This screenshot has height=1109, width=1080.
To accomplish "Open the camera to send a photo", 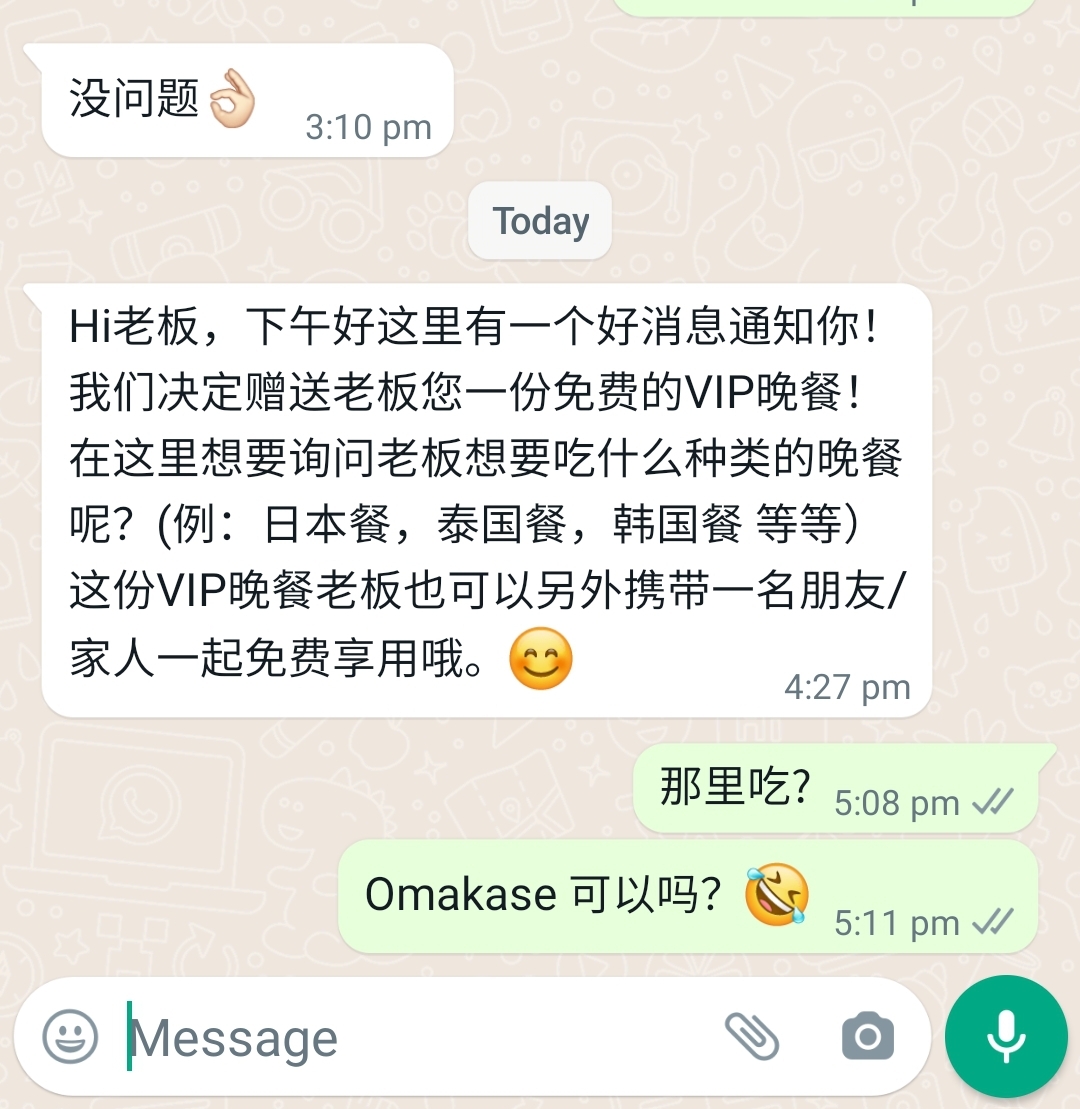I will point(867,1037).
